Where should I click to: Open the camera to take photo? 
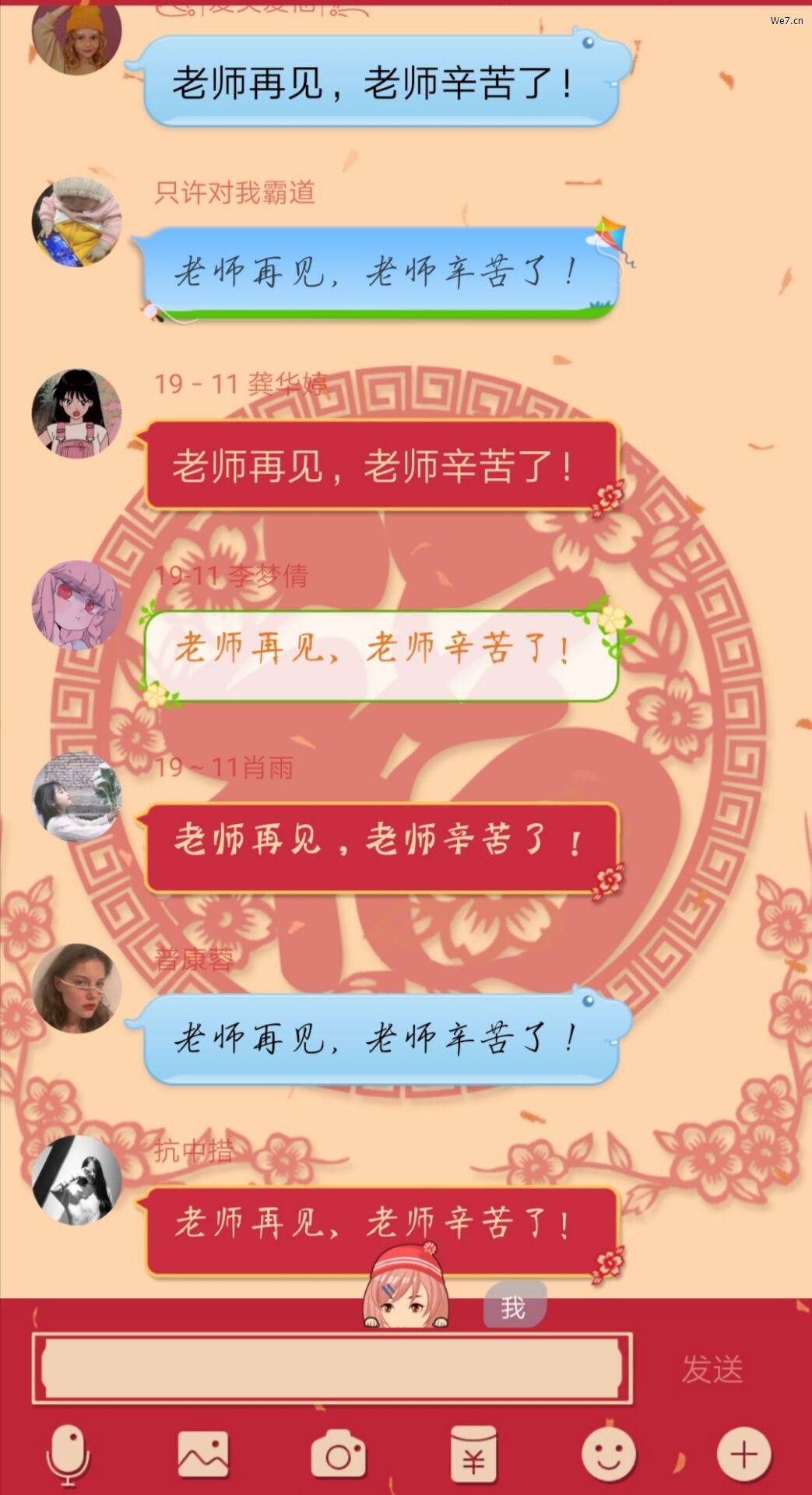(x=339, y=1455)
